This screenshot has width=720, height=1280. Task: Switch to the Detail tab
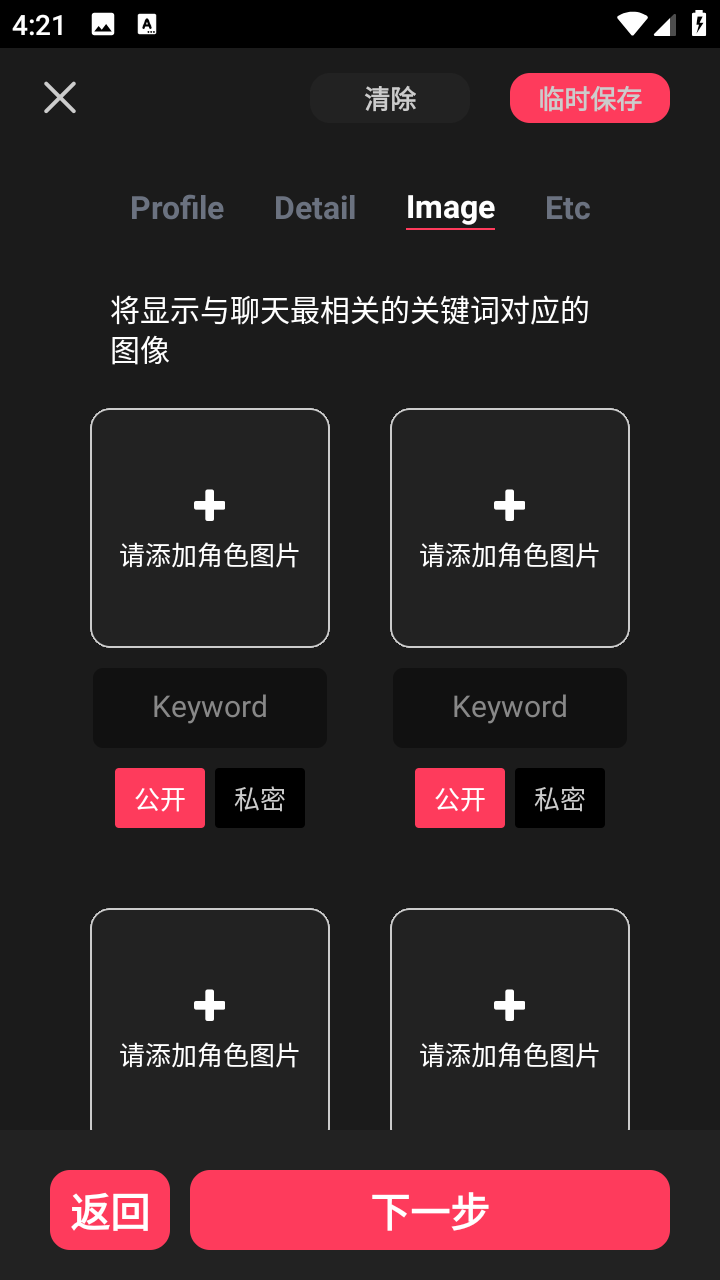(x=315, y=208)
